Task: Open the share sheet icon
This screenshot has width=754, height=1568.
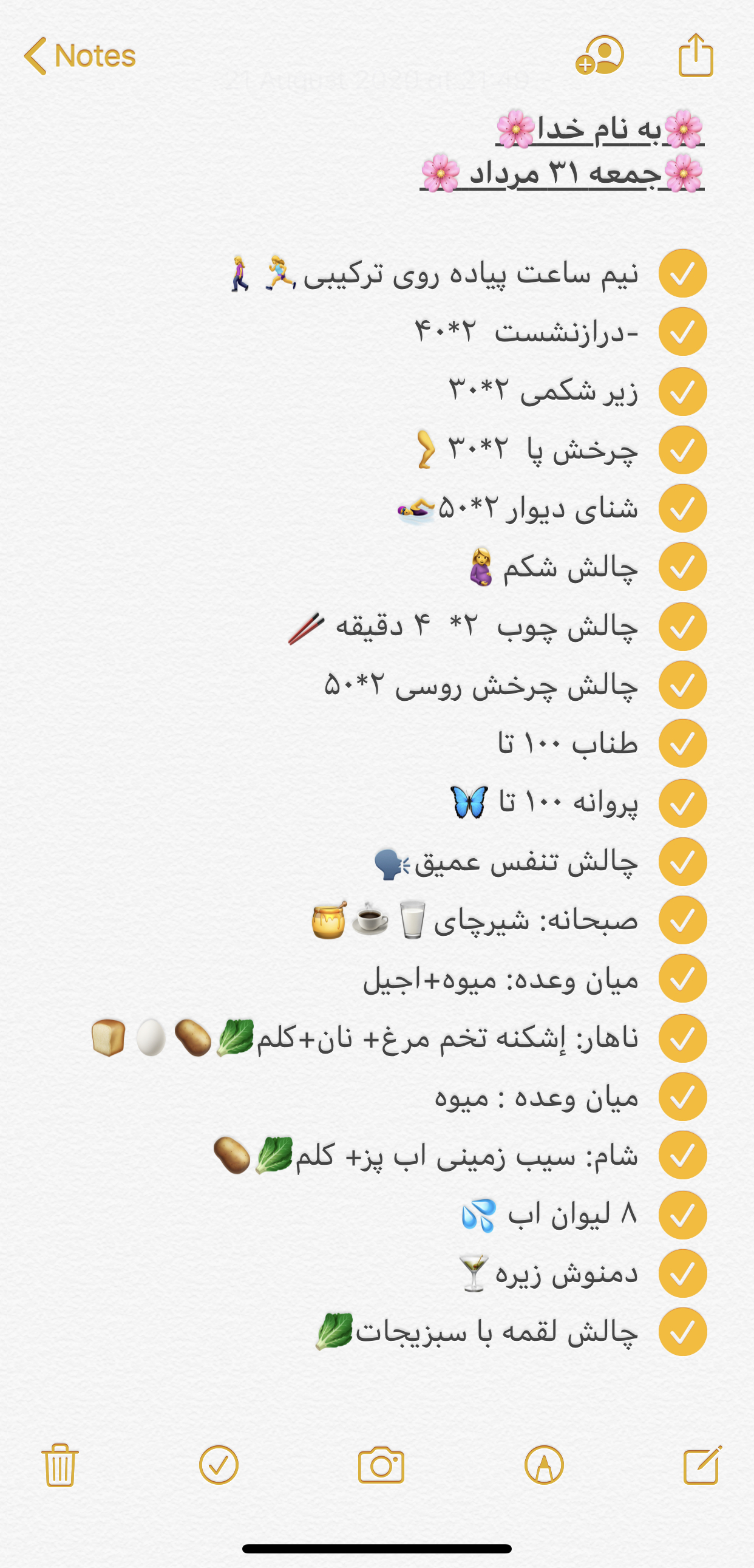Action: point(696,55)
